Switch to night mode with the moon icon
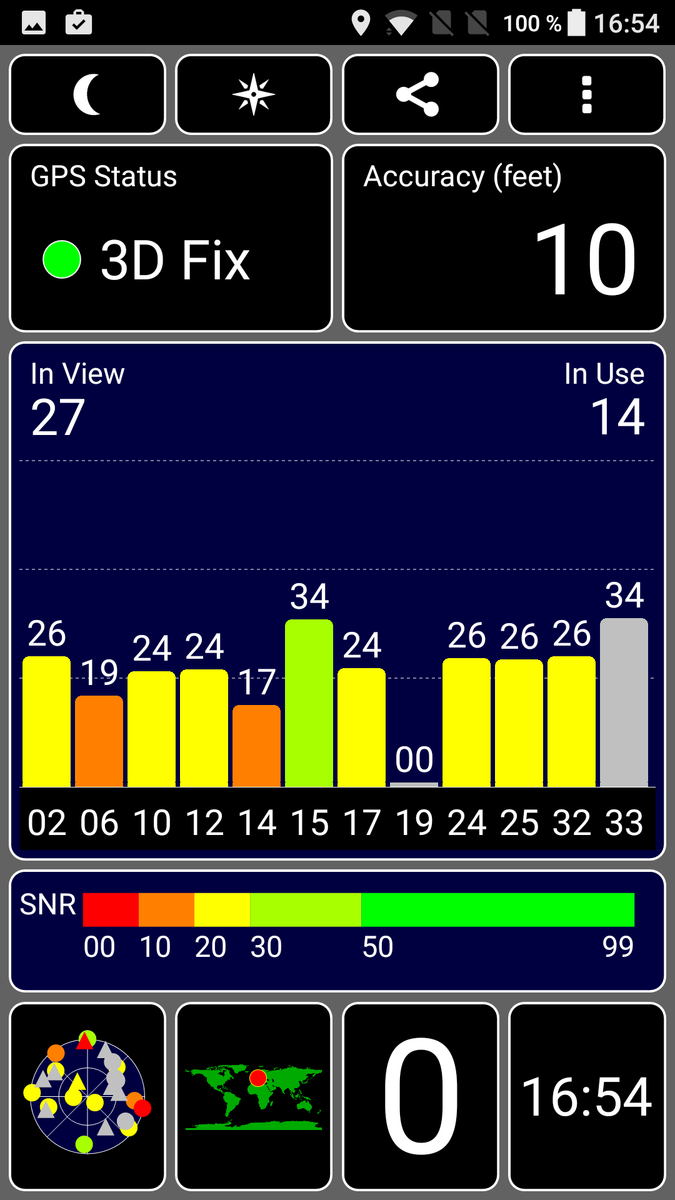This screenshot has width=675, height=1200. click(x=88, y=95)
